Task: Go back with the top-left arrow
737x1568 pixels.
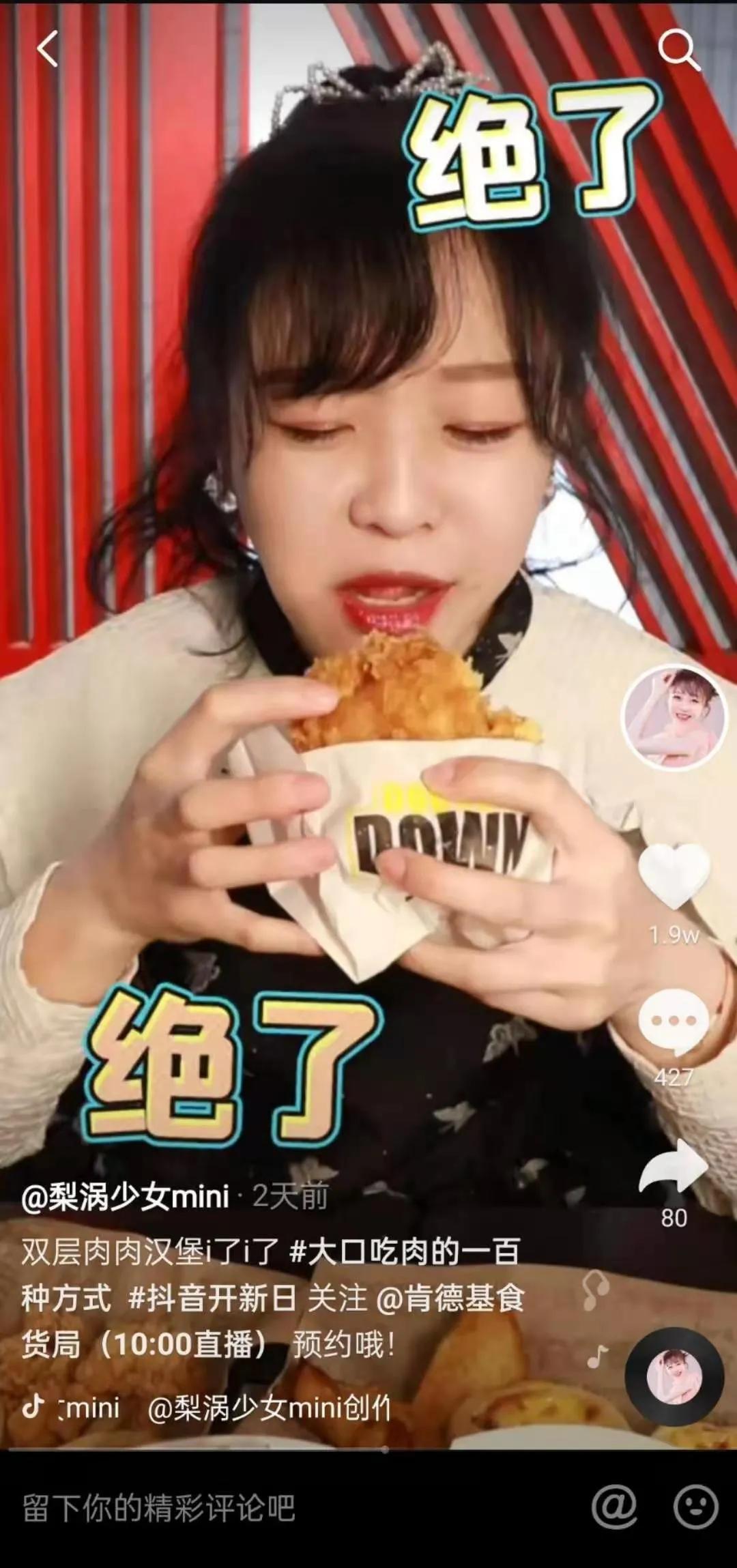Action: click(x=46, y=49)
